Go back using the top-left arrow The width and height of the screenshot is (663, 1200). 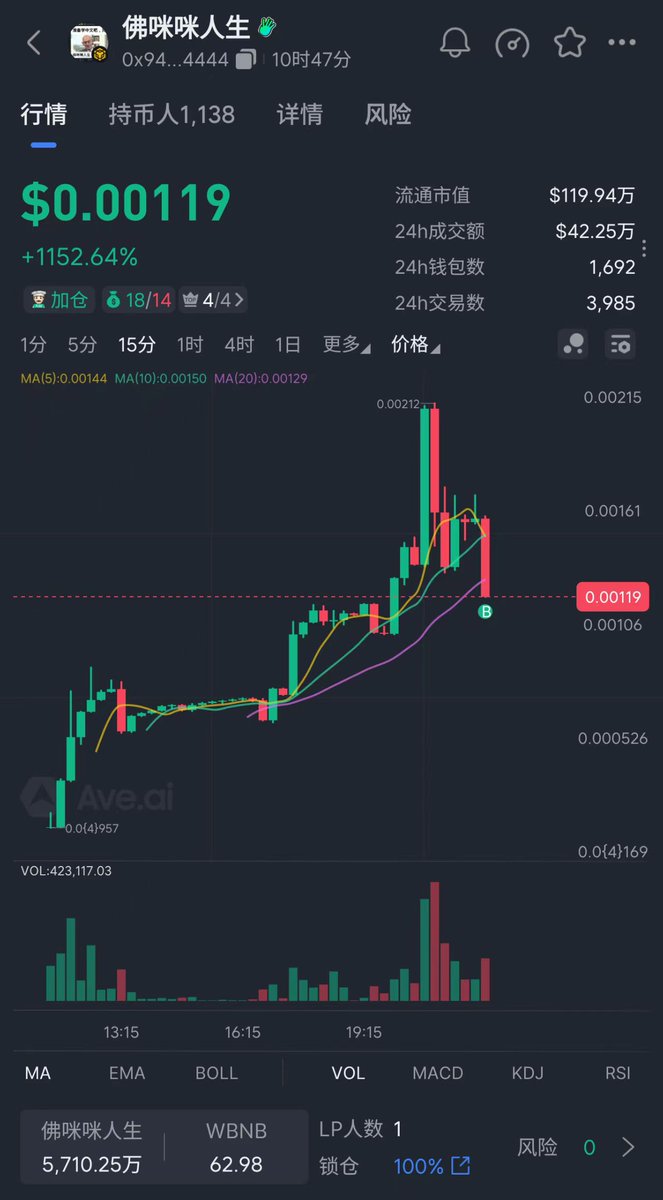coord(35,43)
